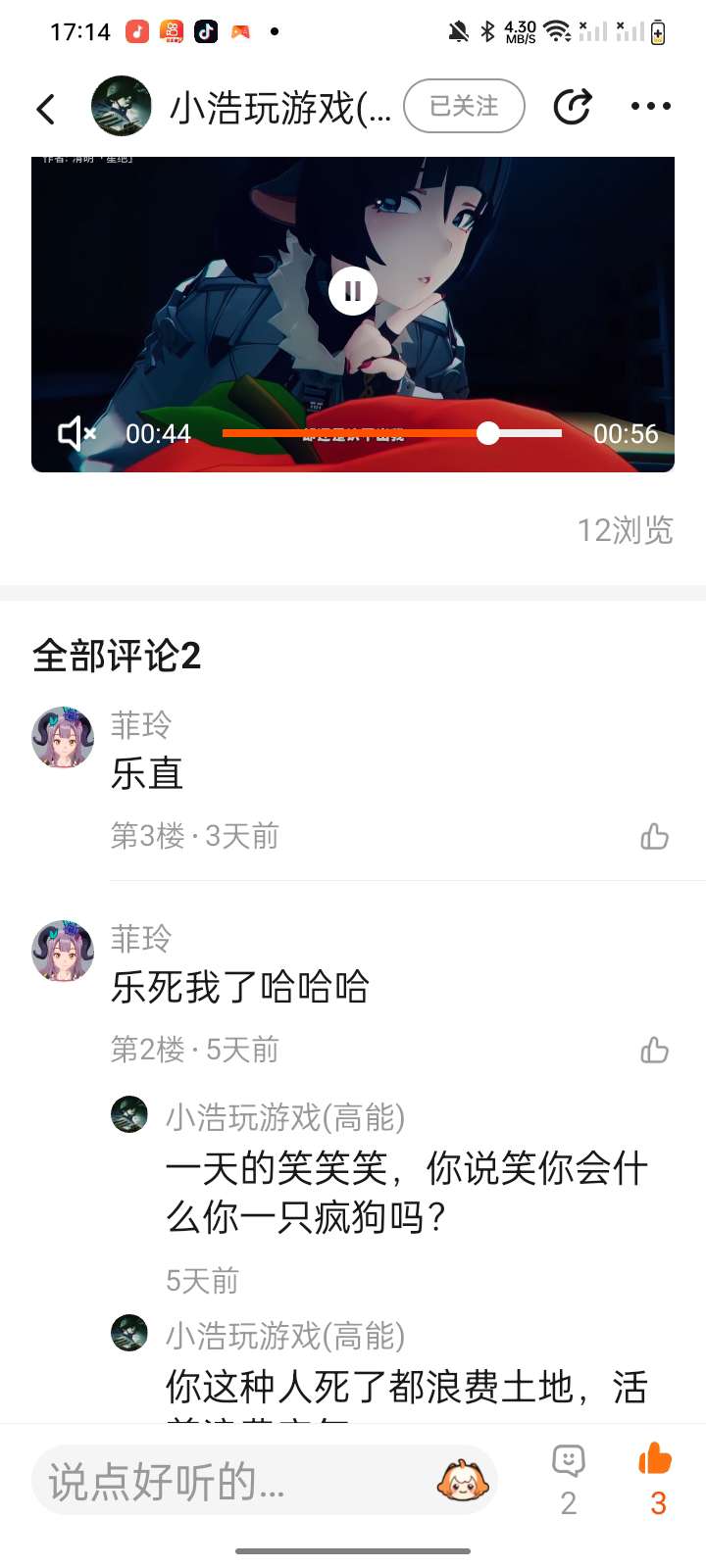Image resolution: width=706 pixels, height=1568 pixels.
Task: Open the reply starting with 一天的笑笑笑
Action: click(406, 1192)
